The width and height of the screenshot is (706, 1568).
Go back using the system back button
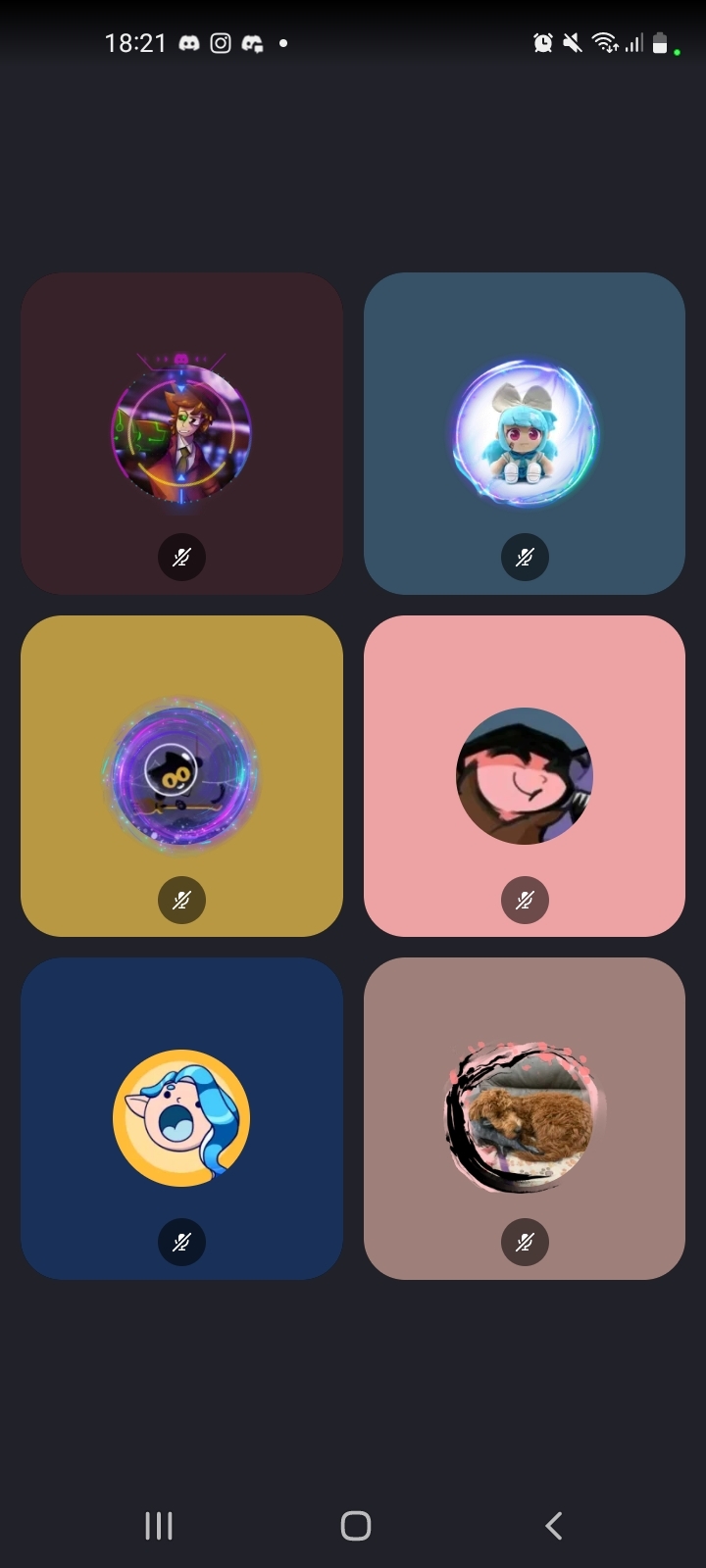[554, 1526]
